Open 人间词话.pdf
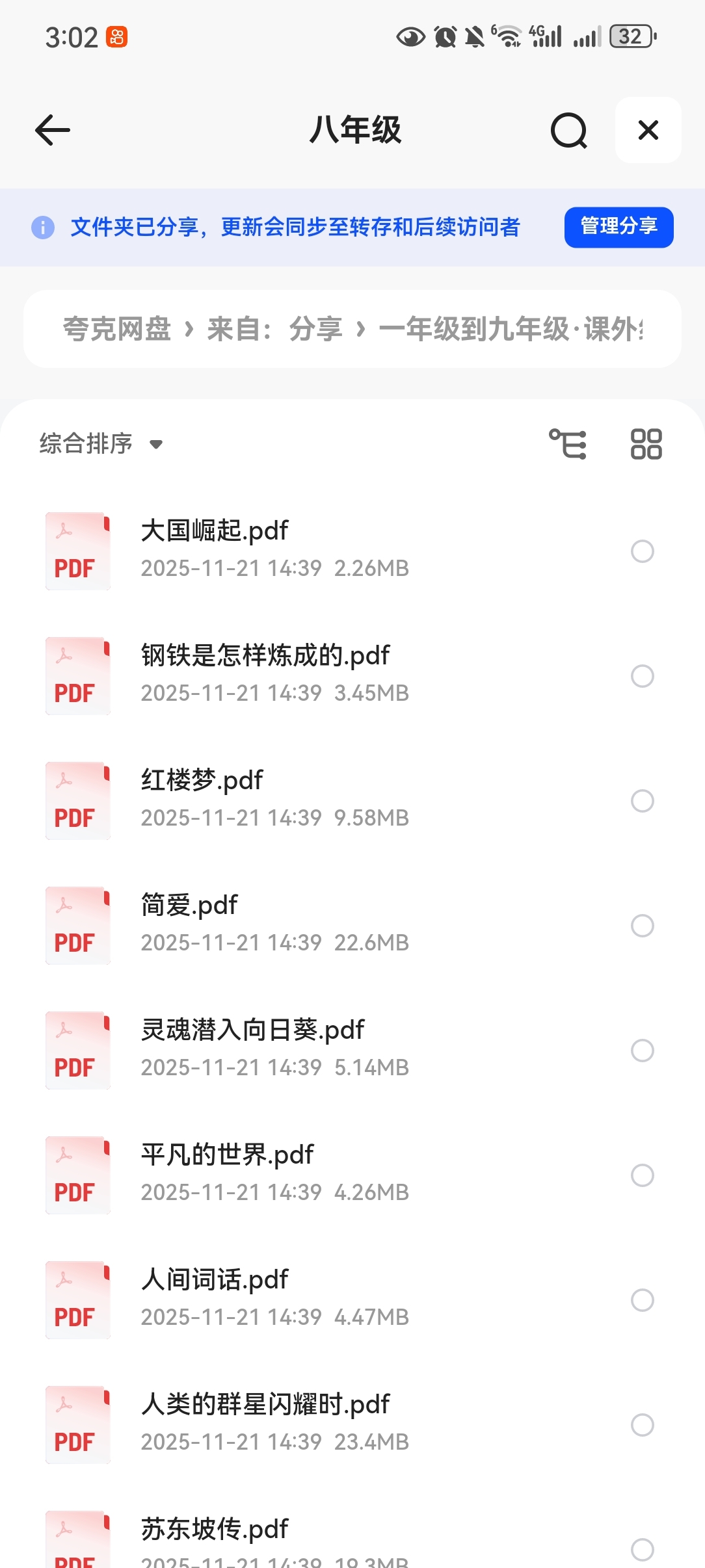Viewport: 705px width, 1568px height. click(215, 1280)
